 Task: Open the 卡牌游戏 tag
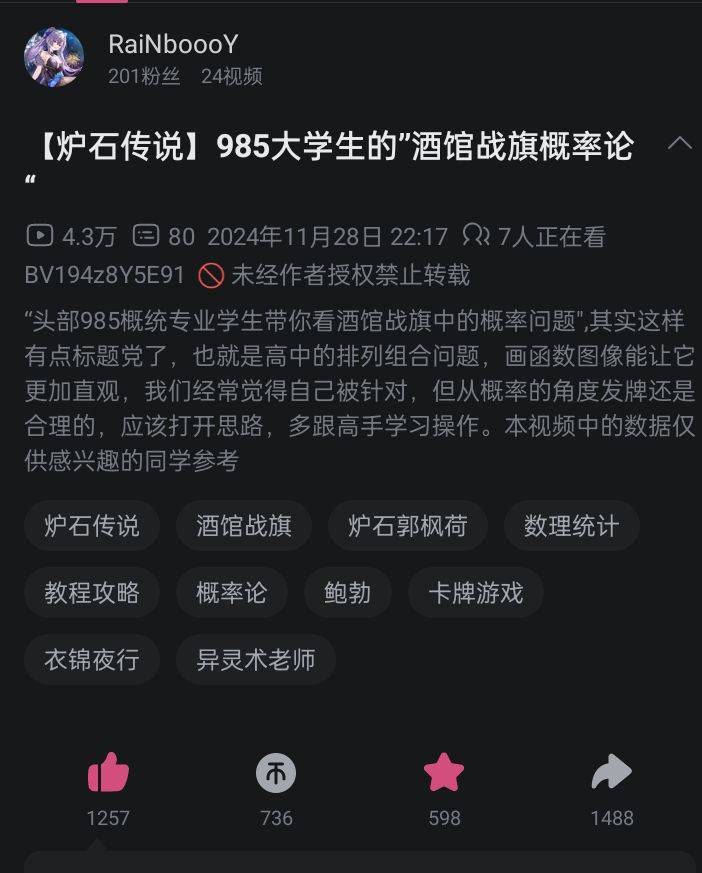(x=476, y=593)
